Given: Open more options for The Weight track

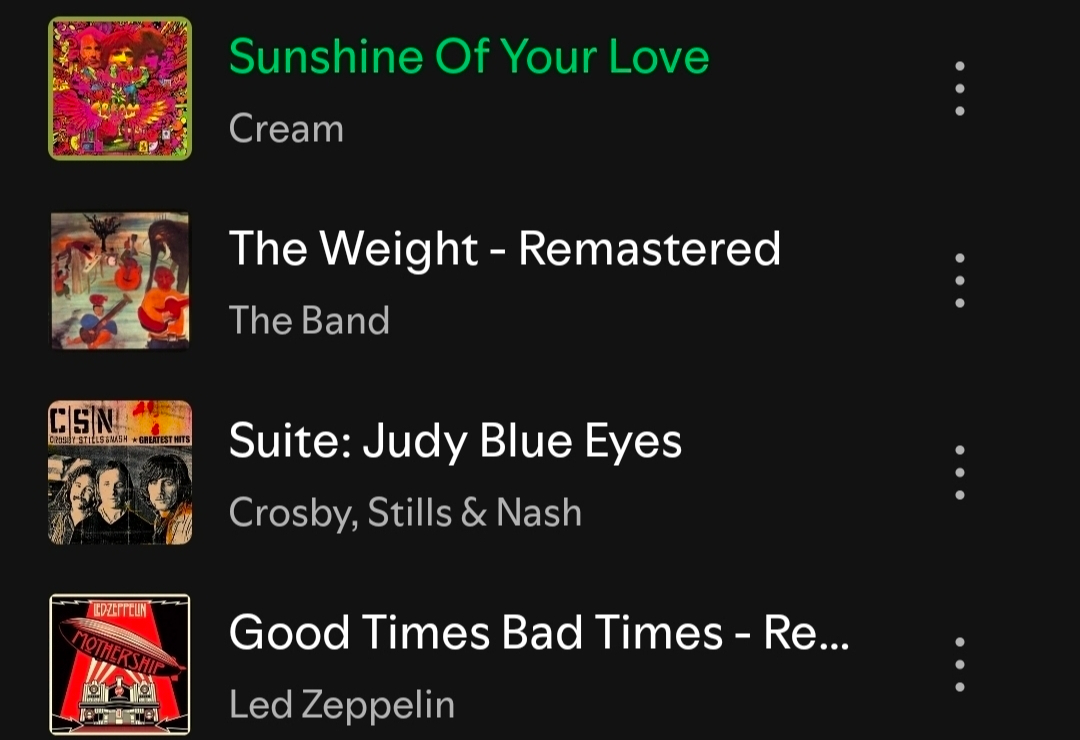Looking at the screenshot, I should pyautogui.click(x=959, y=280).
